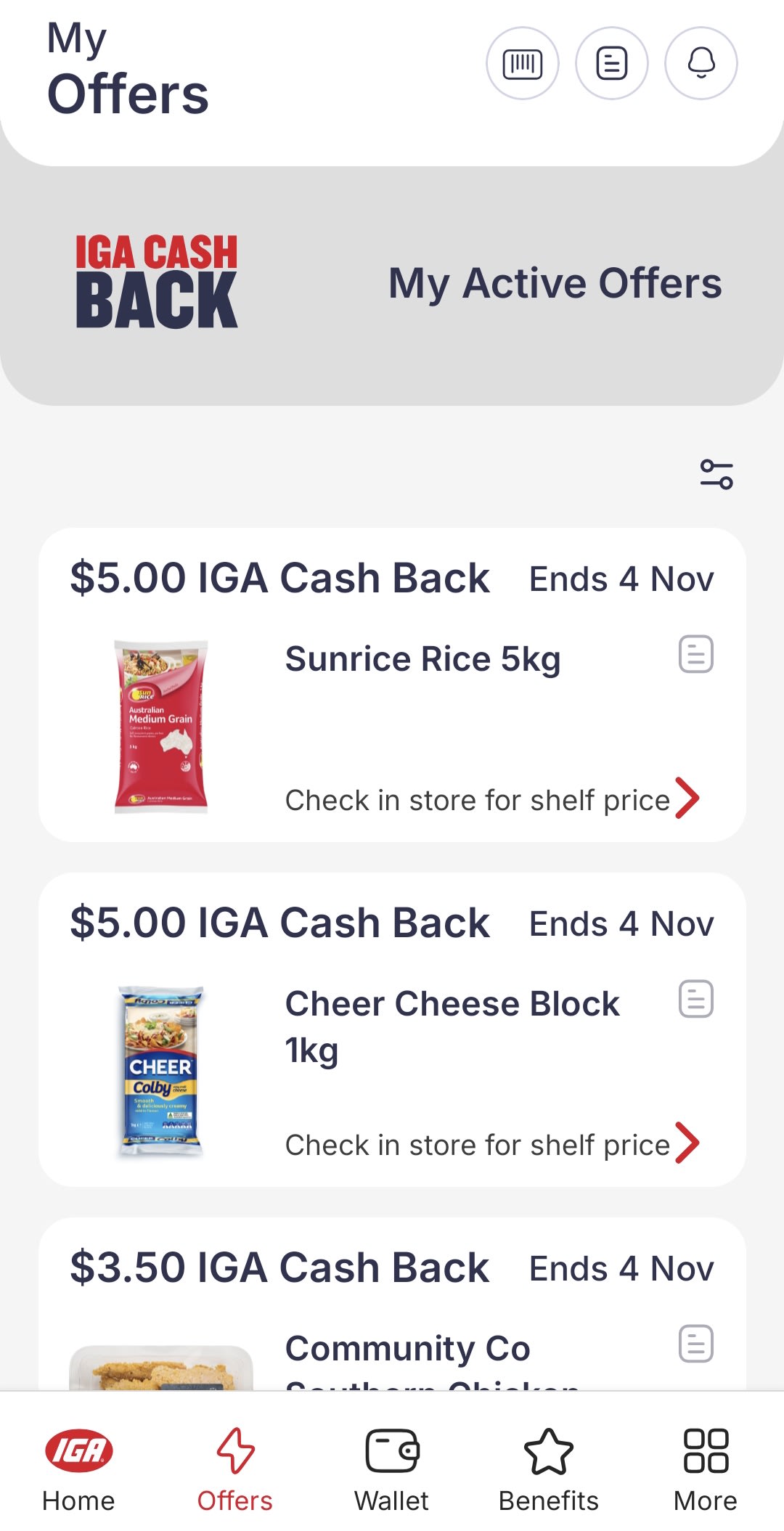Viewport: 784px width, 1531px height.
Task: Add Sunrice Rice 5kg to list
Action: pos(695,654)
